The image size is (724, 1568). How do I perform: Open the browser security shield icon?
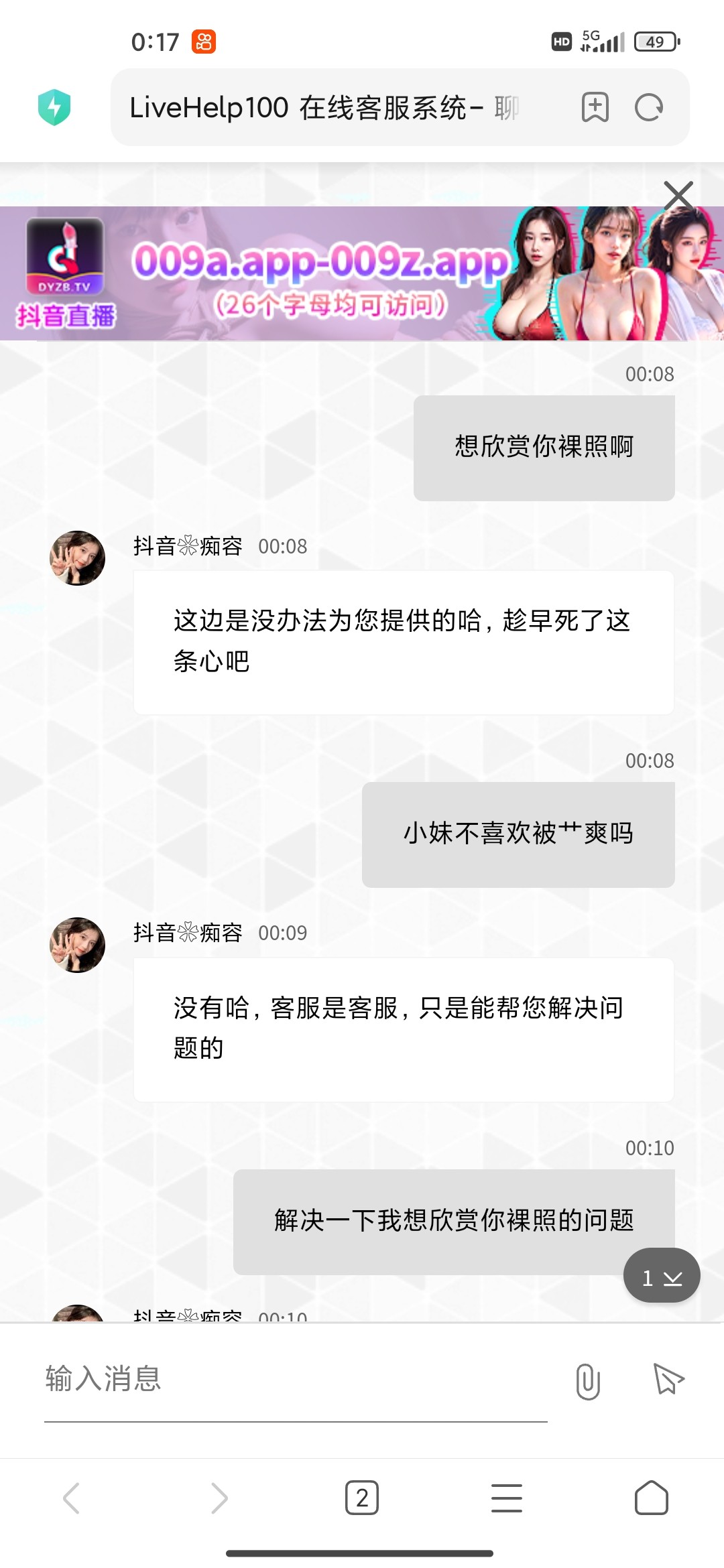[x=54, y=107]
